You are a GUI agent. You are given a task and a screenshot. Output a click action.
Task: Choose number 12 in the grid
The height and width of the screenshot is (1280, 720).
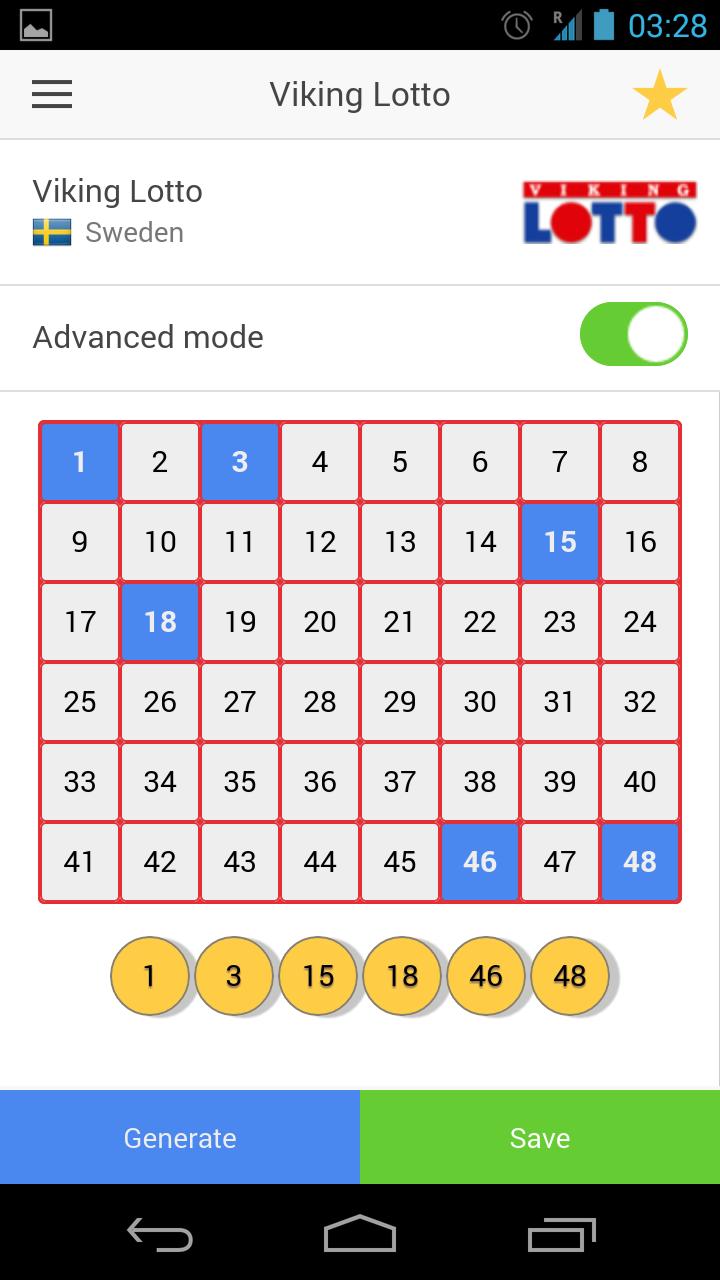pyautogui.click(x=320, y=542)
